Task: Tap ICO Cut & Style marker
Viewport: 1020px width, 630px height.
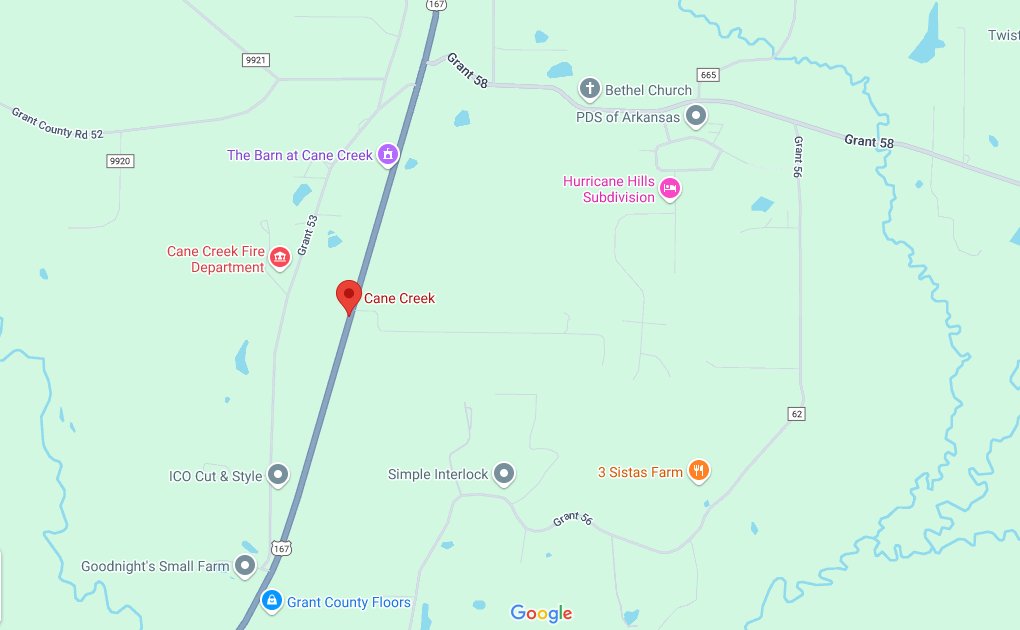Action: click(278, 475)
